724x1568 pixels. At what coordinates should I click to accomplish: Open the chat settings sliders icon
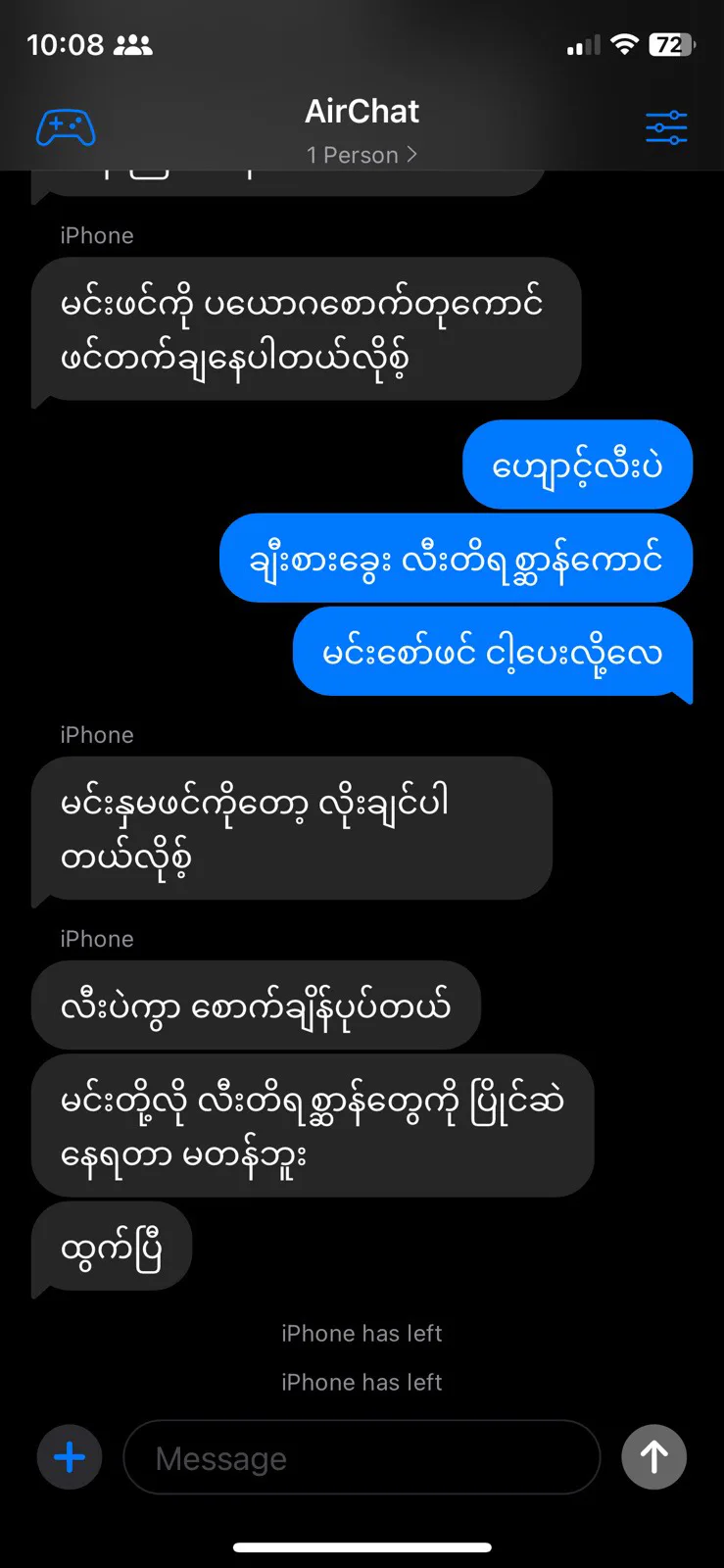(x=666, y=128)
